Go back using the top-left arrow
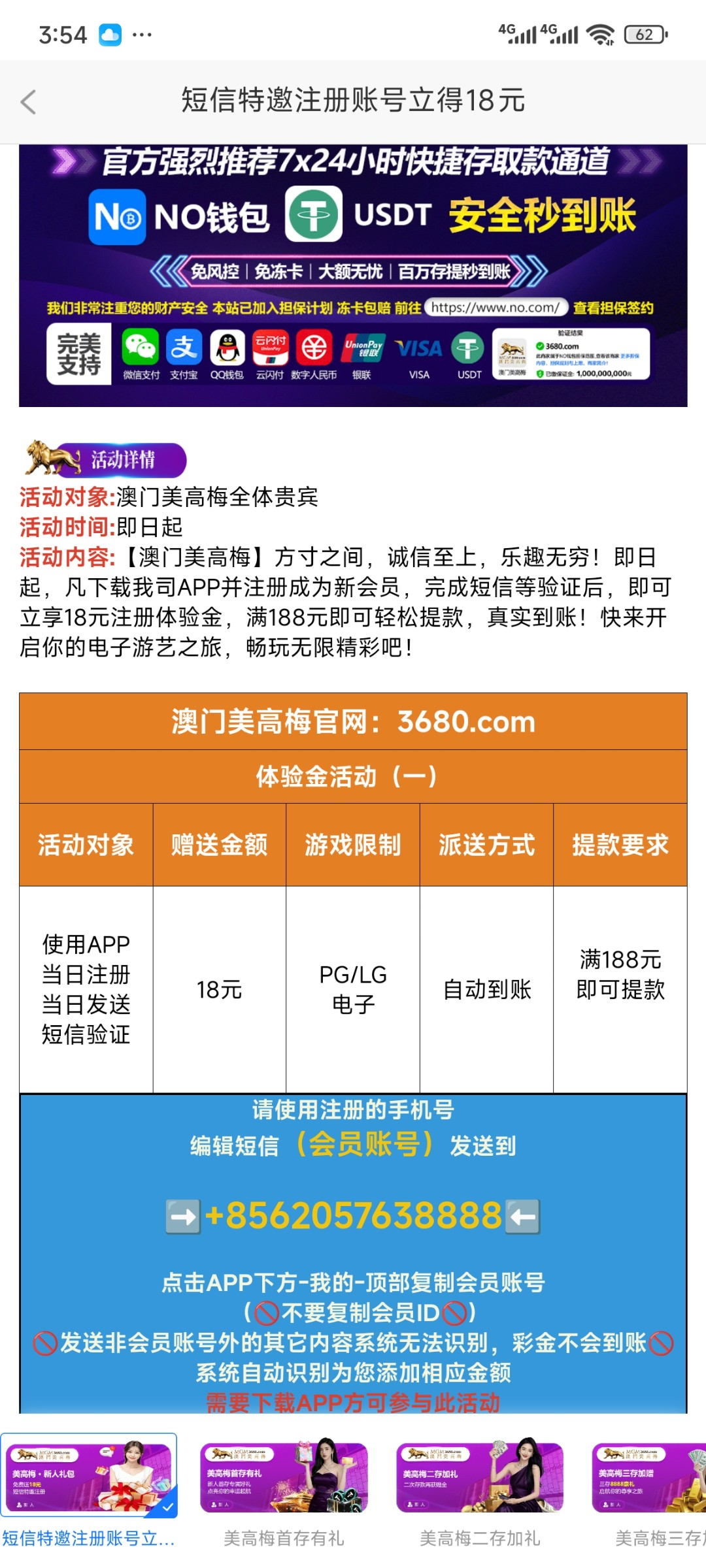The height and width of the screenshot is (1568, 706). coord(29,102)
